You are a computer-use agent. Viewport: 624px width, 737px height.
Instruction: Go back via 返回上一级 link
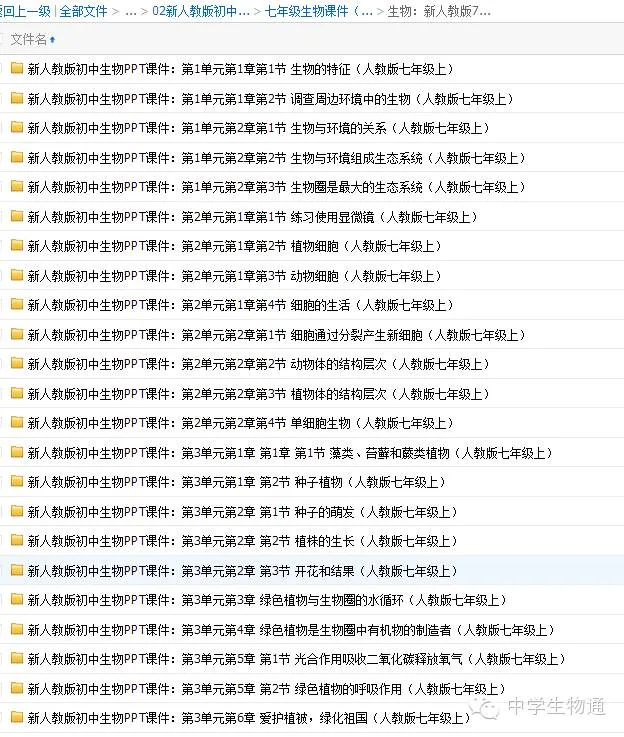[25, 11]
